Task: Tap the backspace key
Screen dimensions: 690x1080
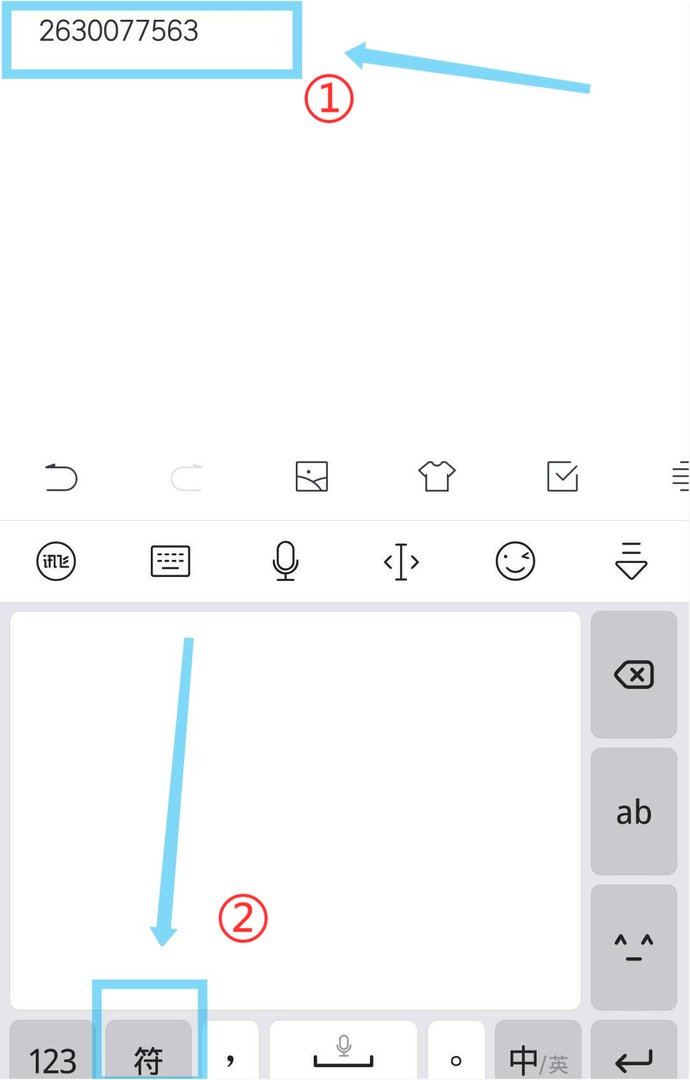Action: click(633, 676)
